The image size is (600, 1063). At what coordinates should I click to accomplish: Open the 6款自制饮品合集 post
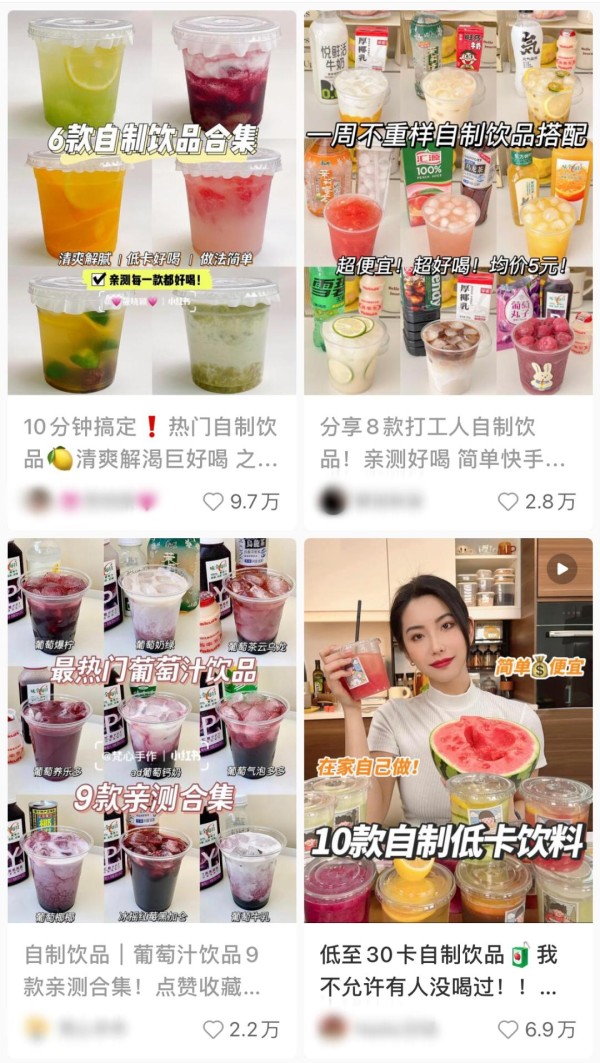pos(152,202)
